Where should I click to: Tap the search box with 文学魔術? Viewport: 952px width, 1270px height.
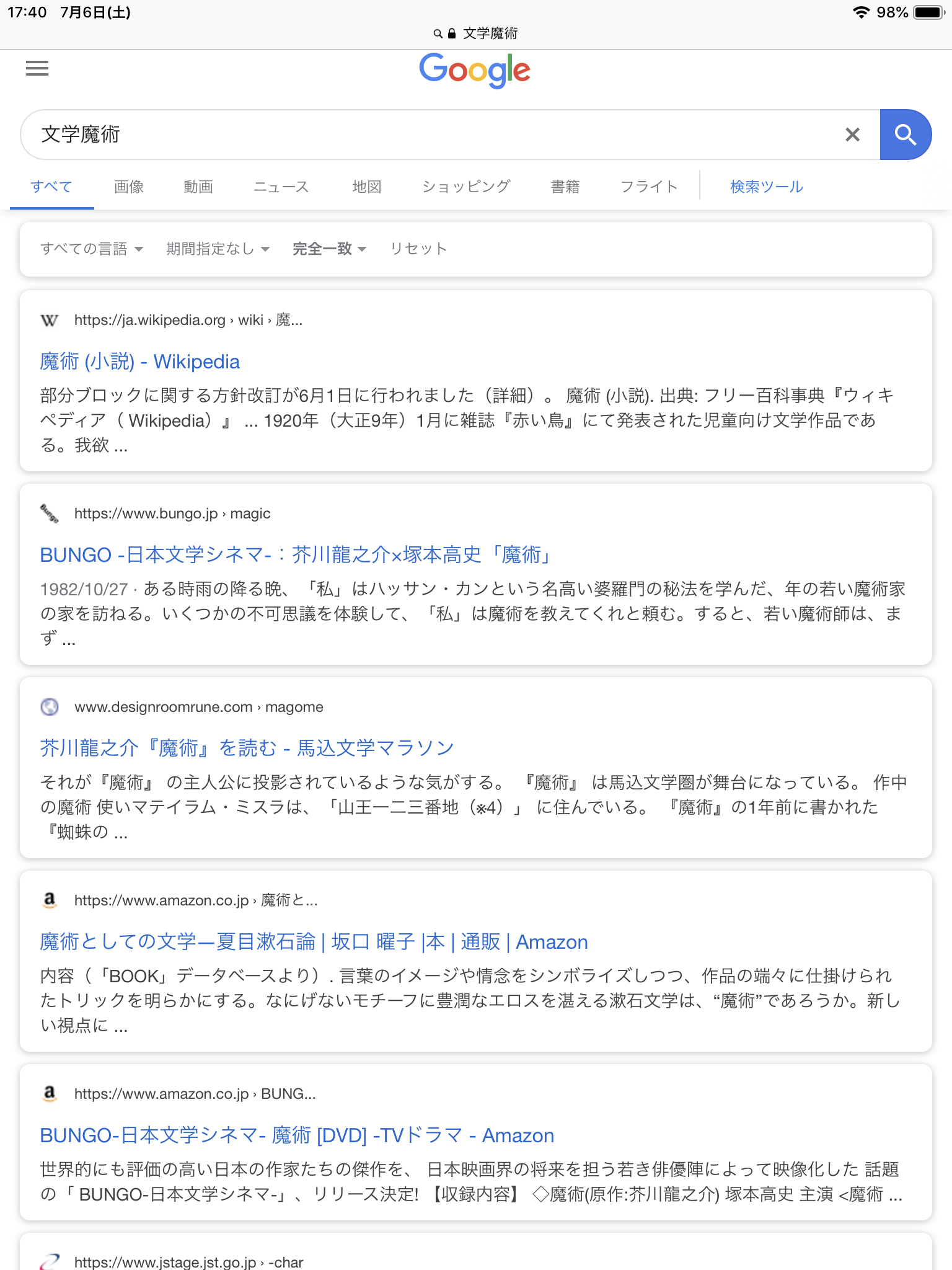[x=434, y=135]
